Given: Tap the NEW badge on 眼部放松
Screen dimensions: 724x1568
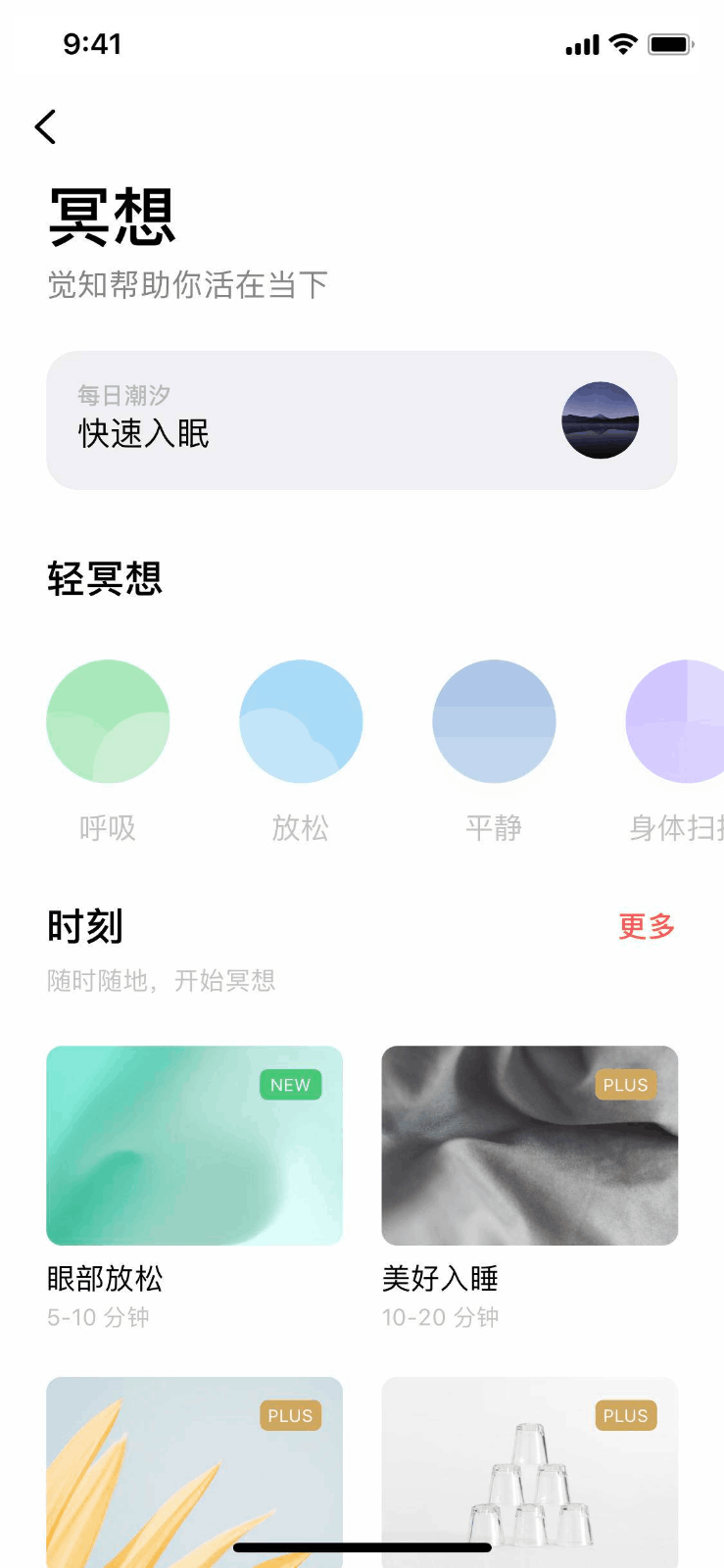Looking at the screenshot, I should click(291, 1085).
